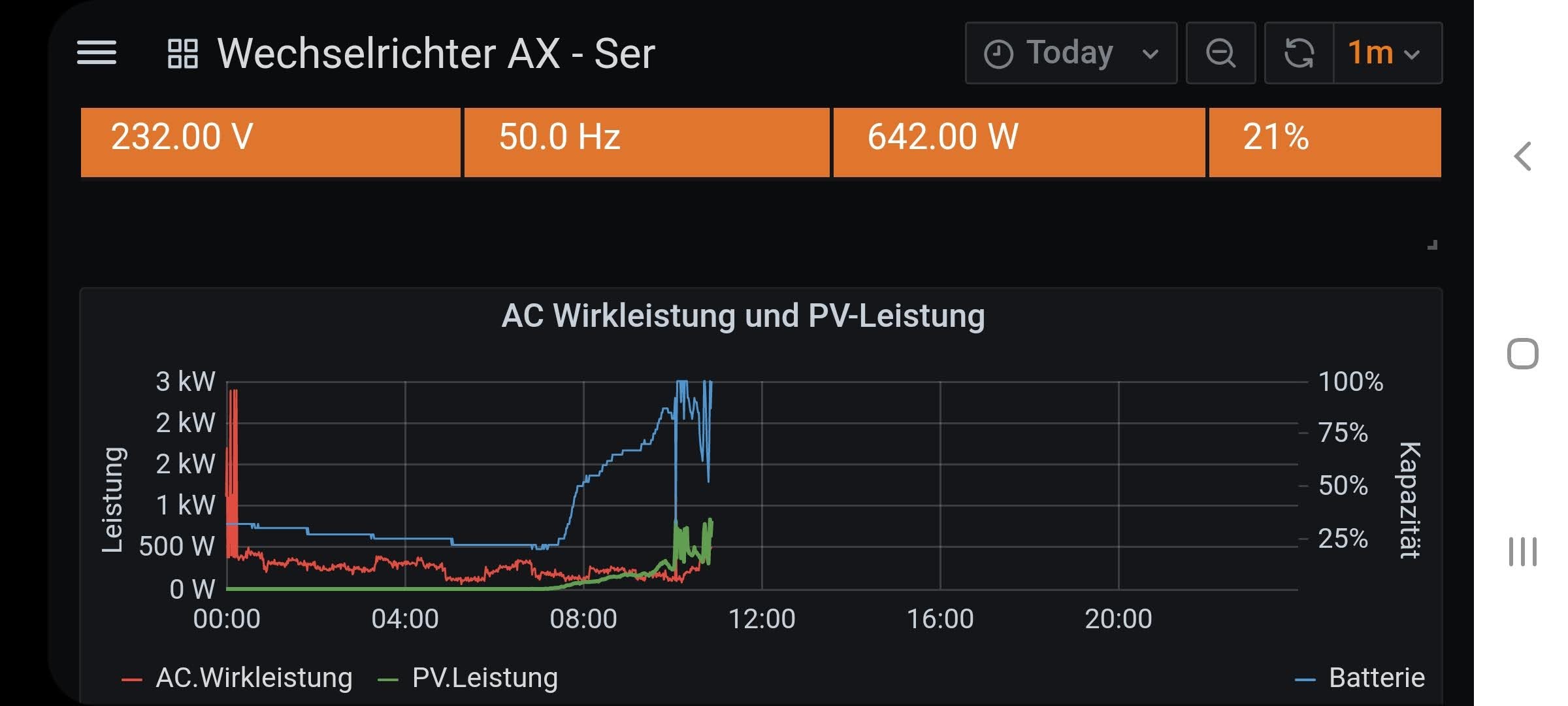The height and width of the screenshot is (706, 1568).
Task: Open the dashboards grid icon
Action: click(x=183, y=54)
